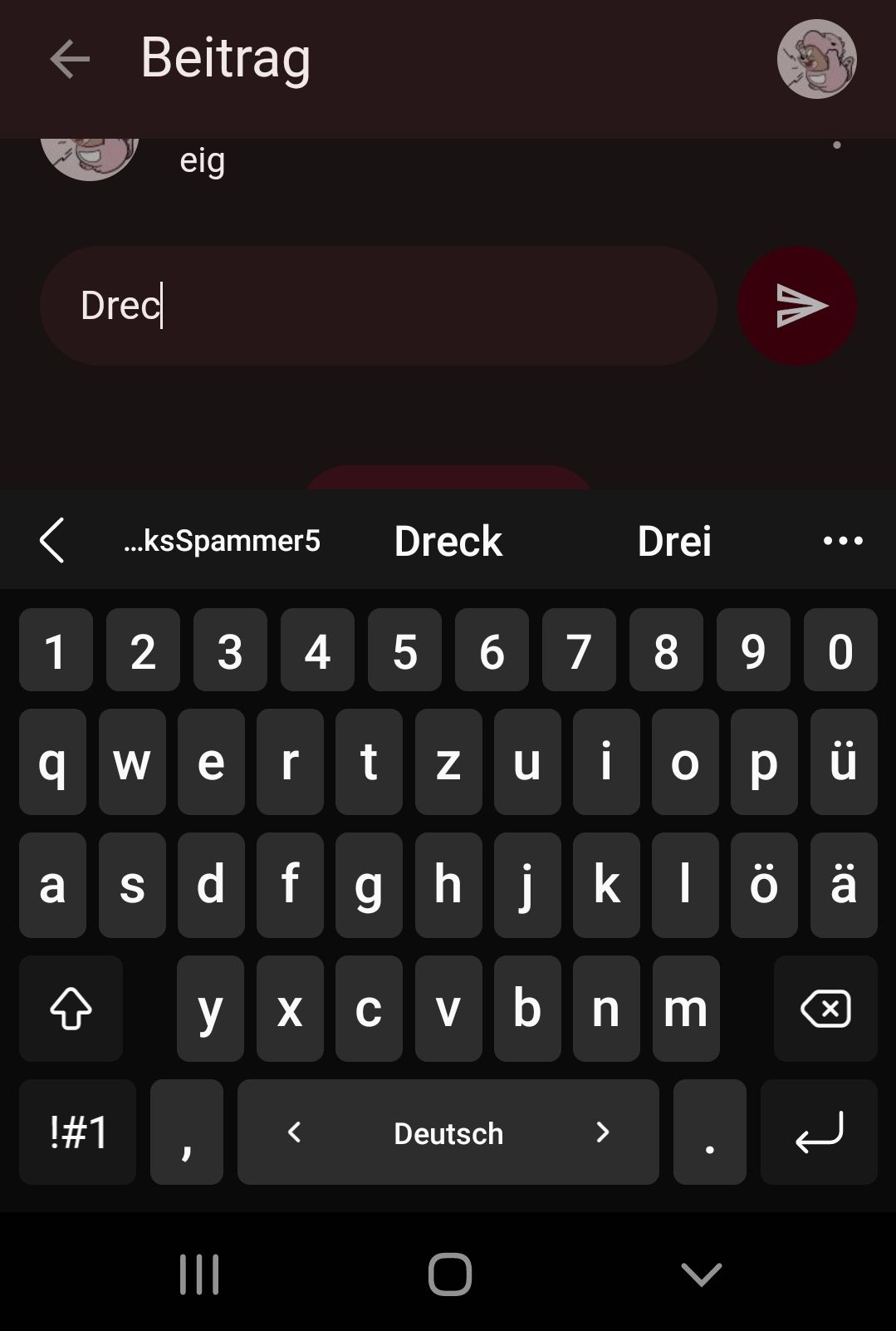Choose the keyboard suggestion Drei

point(673,541)
